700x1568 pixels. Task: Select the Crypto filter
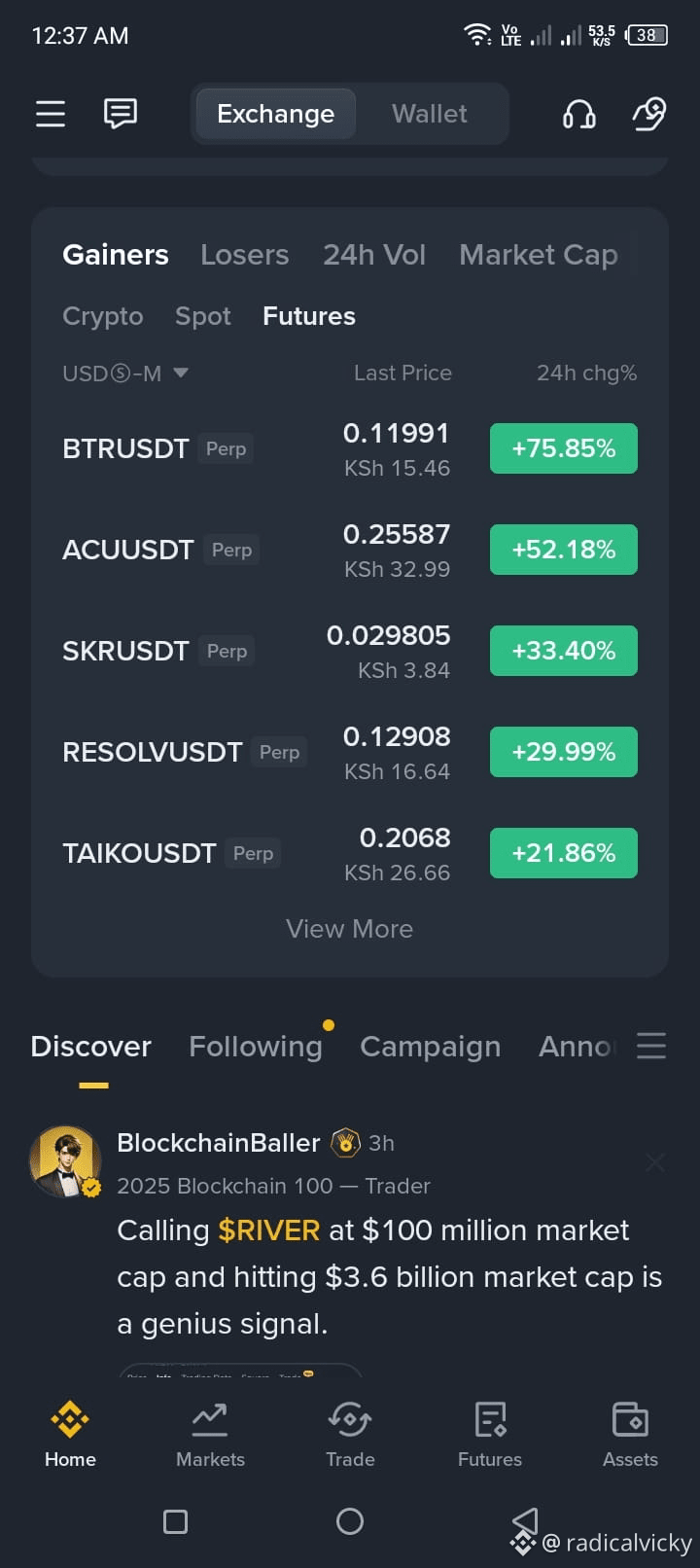pos(102,316)
